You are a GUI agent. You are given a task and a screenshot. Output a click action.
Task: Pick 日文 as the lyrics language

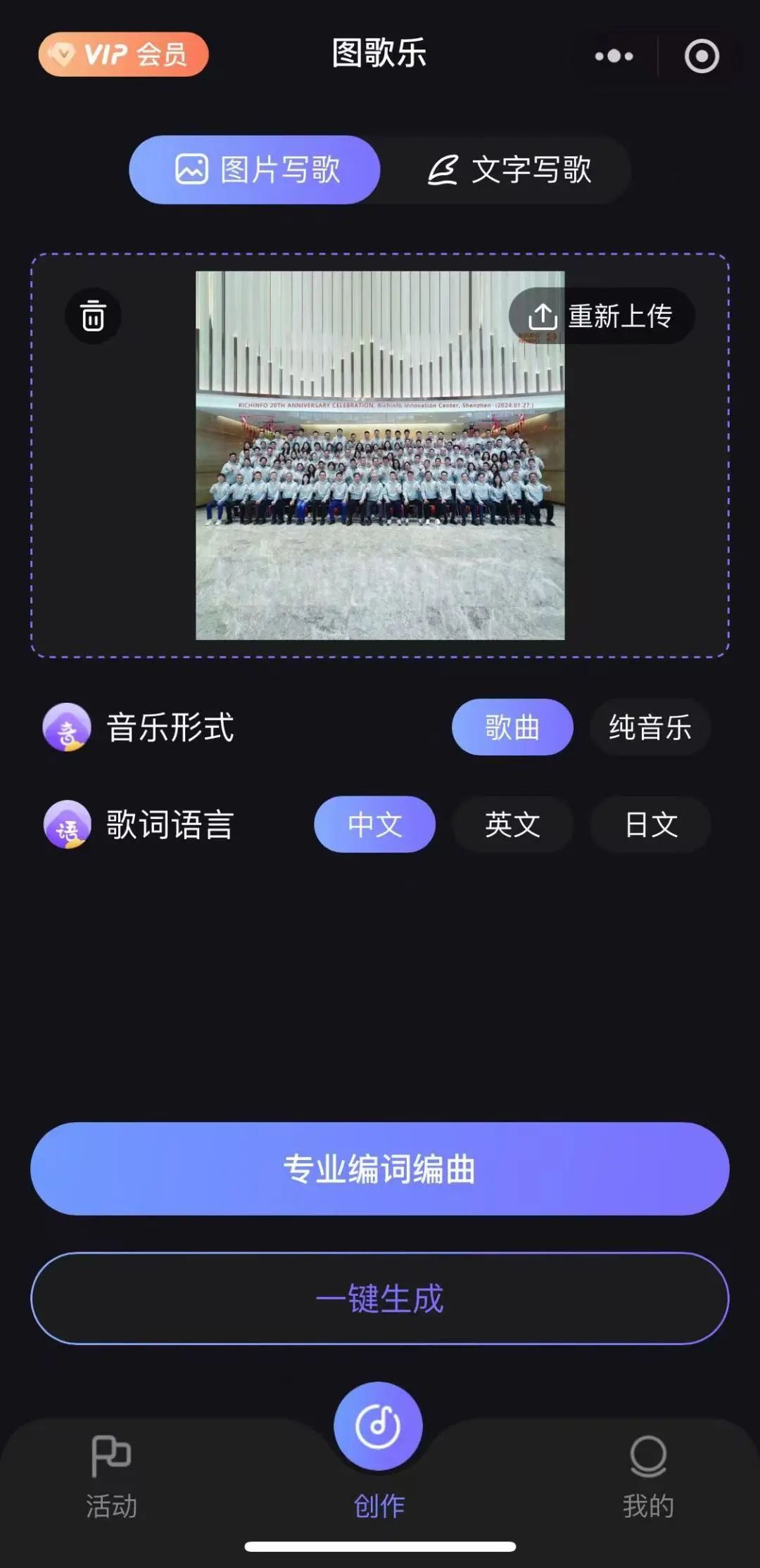tap(650, 824)
